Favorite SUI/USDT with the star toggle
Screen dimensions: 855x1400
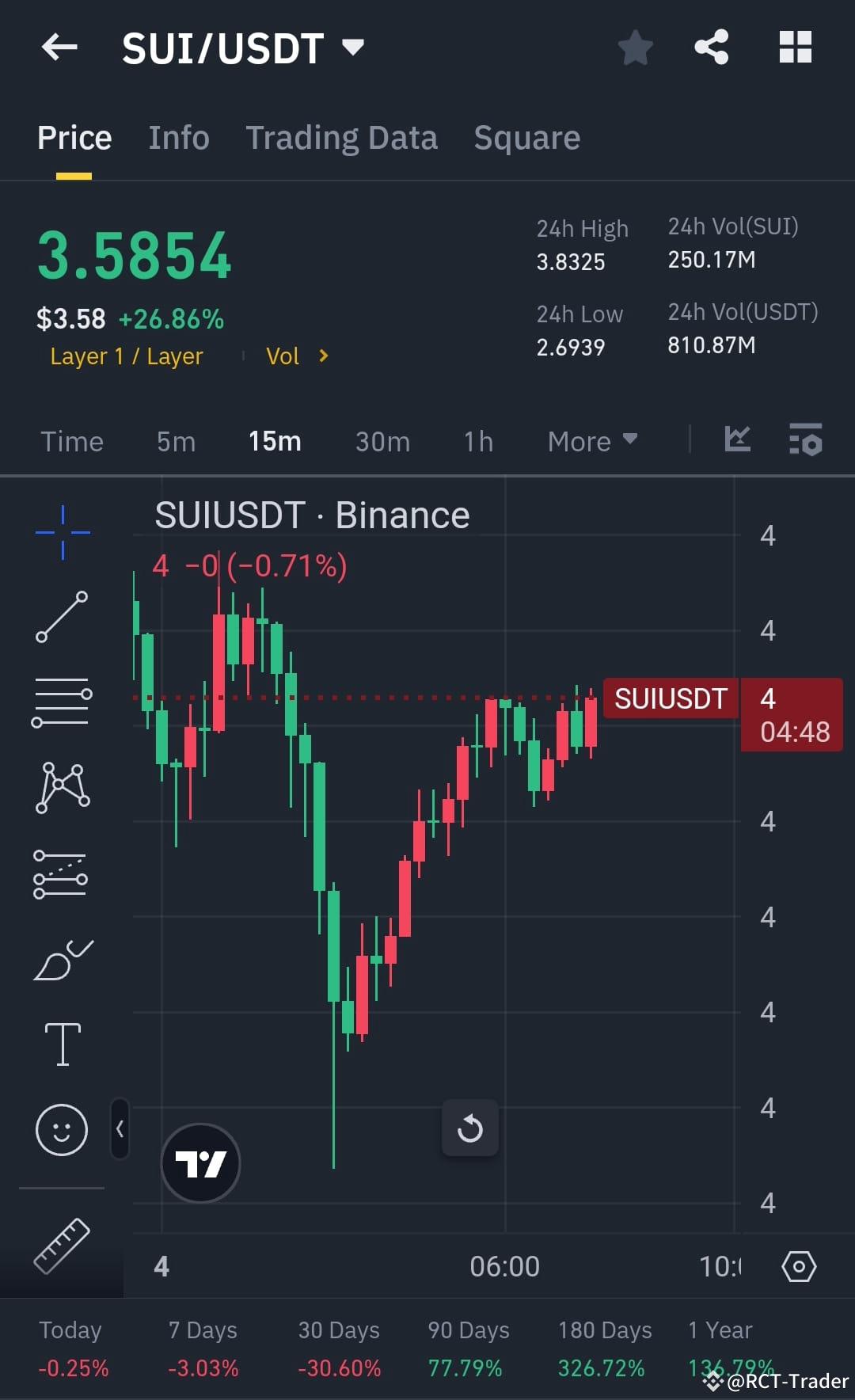(635, 48)
